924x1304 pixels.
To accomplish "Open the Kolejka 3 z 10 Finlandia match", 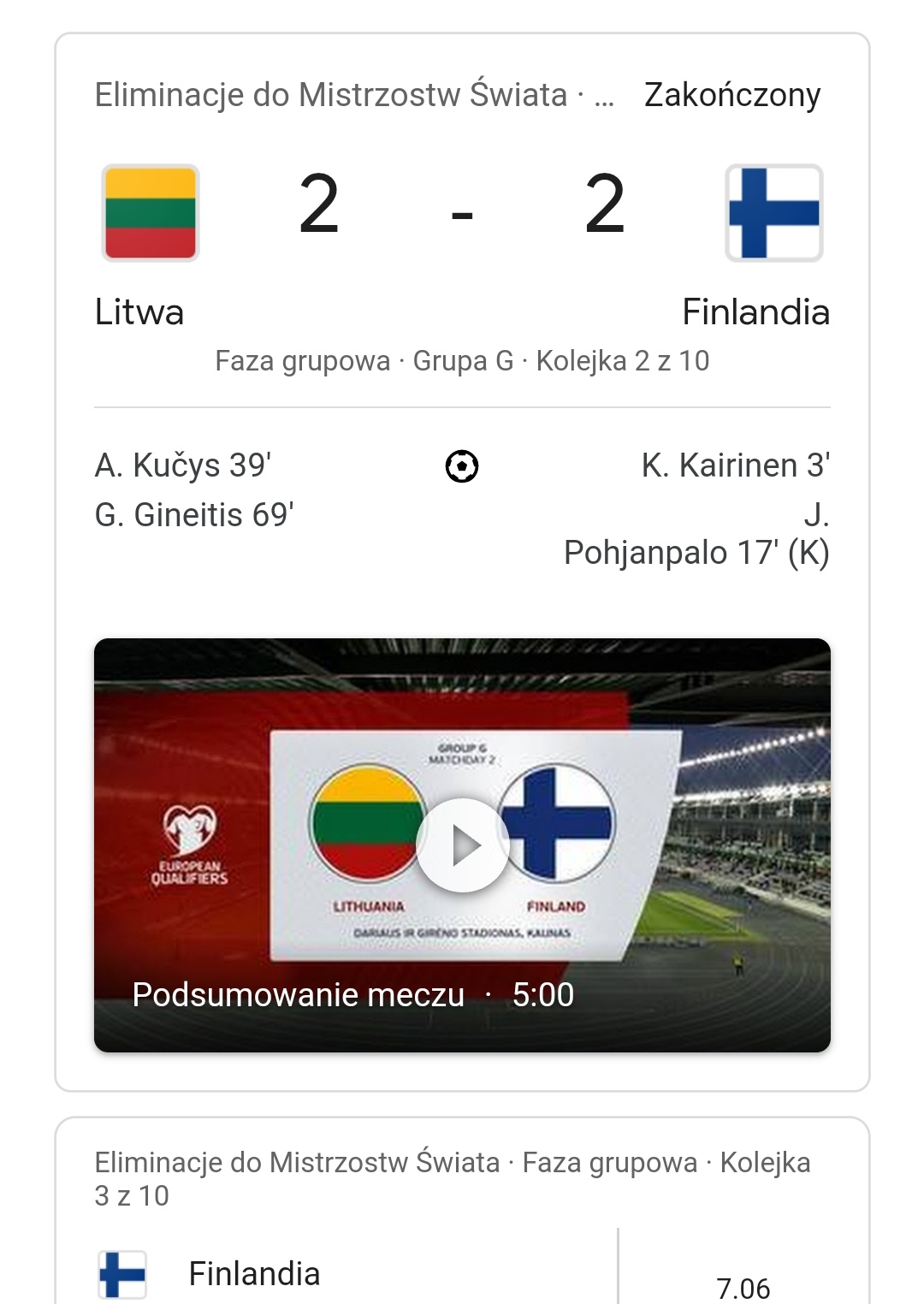I will pos(254,1273).
